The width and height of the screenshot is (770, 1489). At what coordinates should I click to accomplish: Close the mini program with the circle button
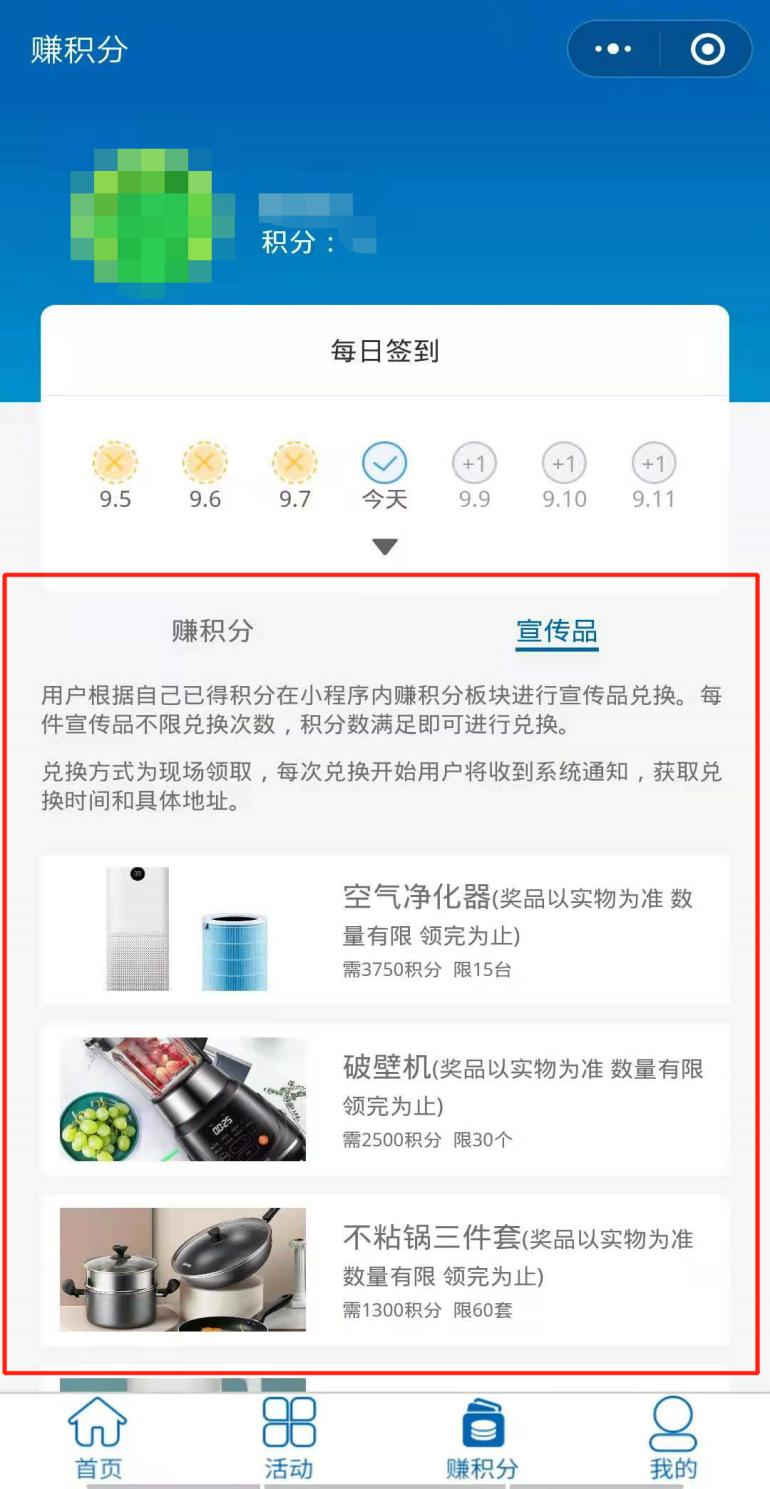tap(707, 49)
